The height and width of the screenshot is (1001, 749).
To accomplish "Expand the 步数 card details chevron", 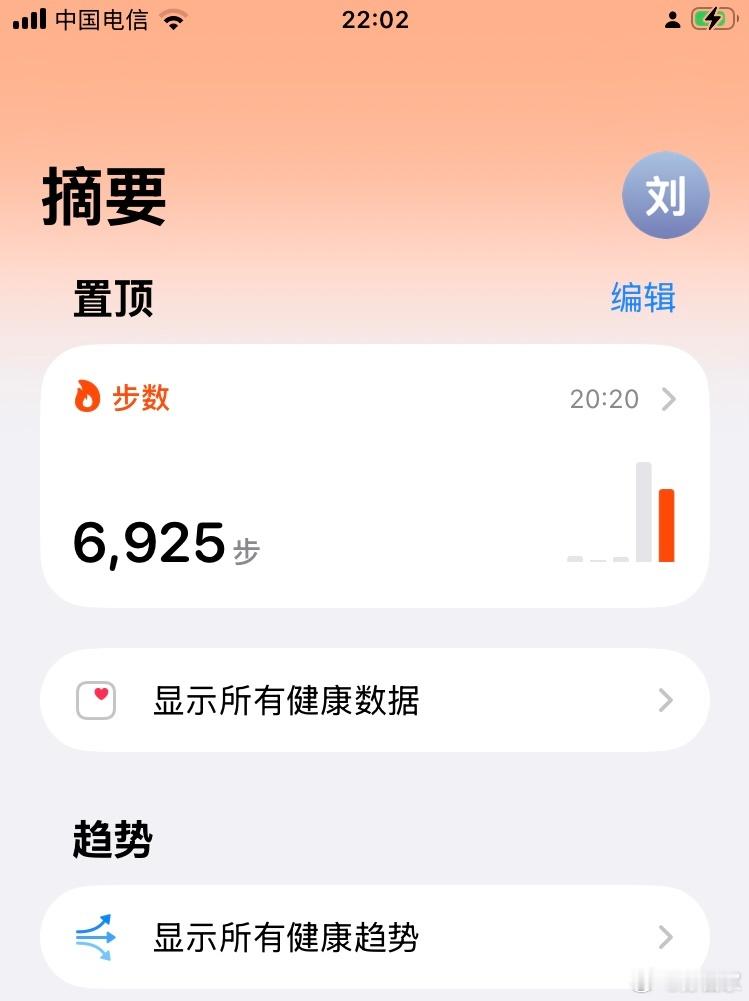I will pyautogui.click(x=668, y=399).
